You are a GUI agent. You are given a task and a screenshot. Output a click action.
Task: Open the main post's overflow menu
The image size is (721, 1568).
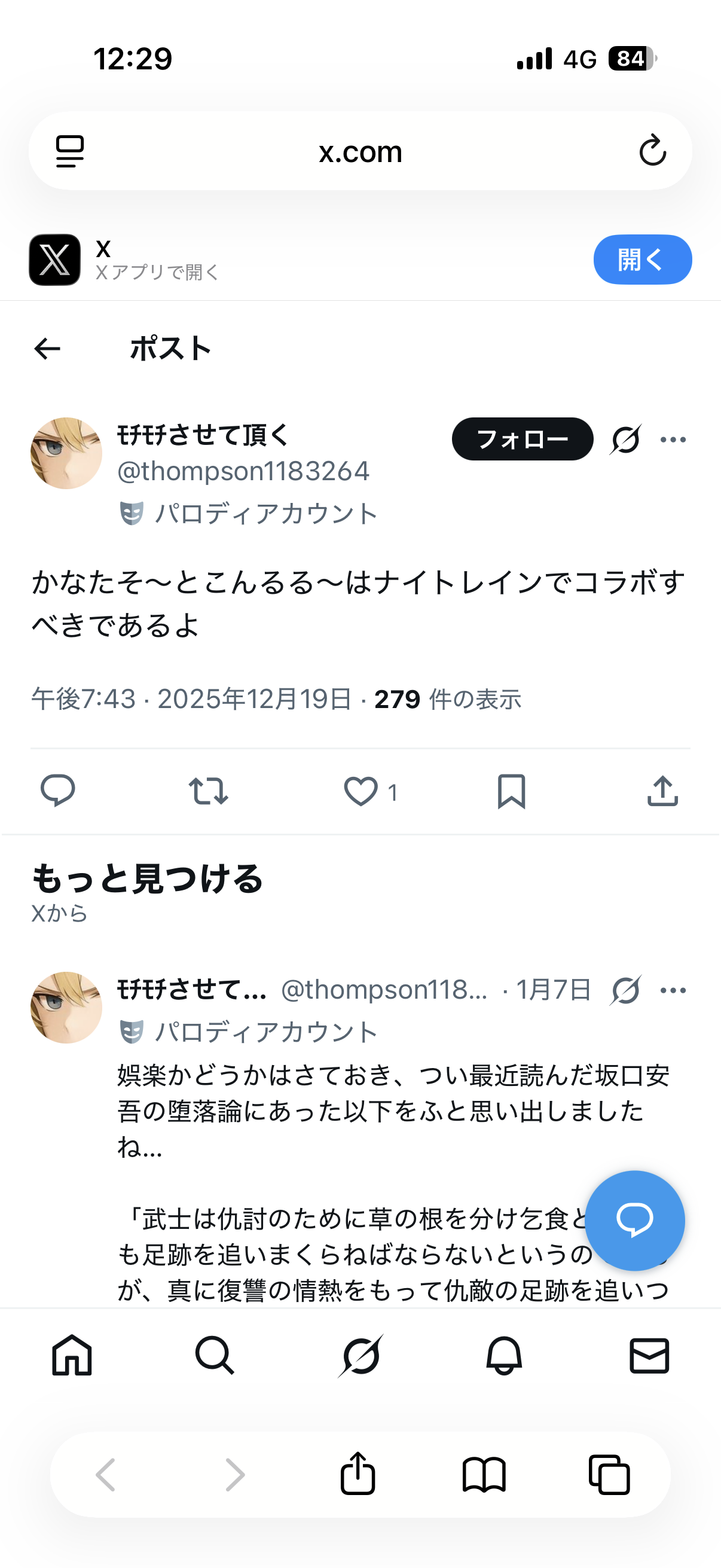pyautogui.click(x=673, y=440)
